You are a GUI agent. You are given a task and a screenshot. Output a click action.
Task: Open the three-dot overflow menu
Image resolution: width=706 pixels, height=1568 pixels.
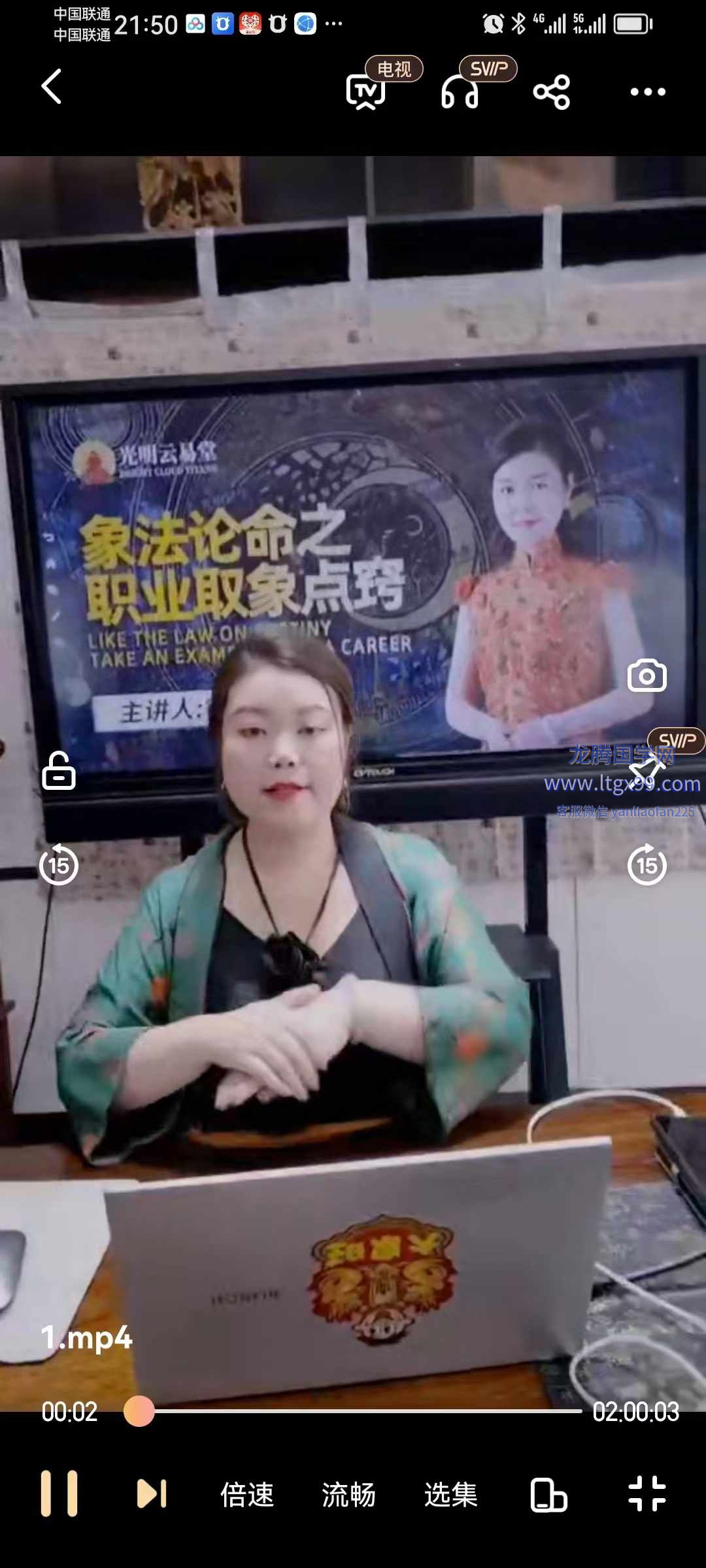647,91
